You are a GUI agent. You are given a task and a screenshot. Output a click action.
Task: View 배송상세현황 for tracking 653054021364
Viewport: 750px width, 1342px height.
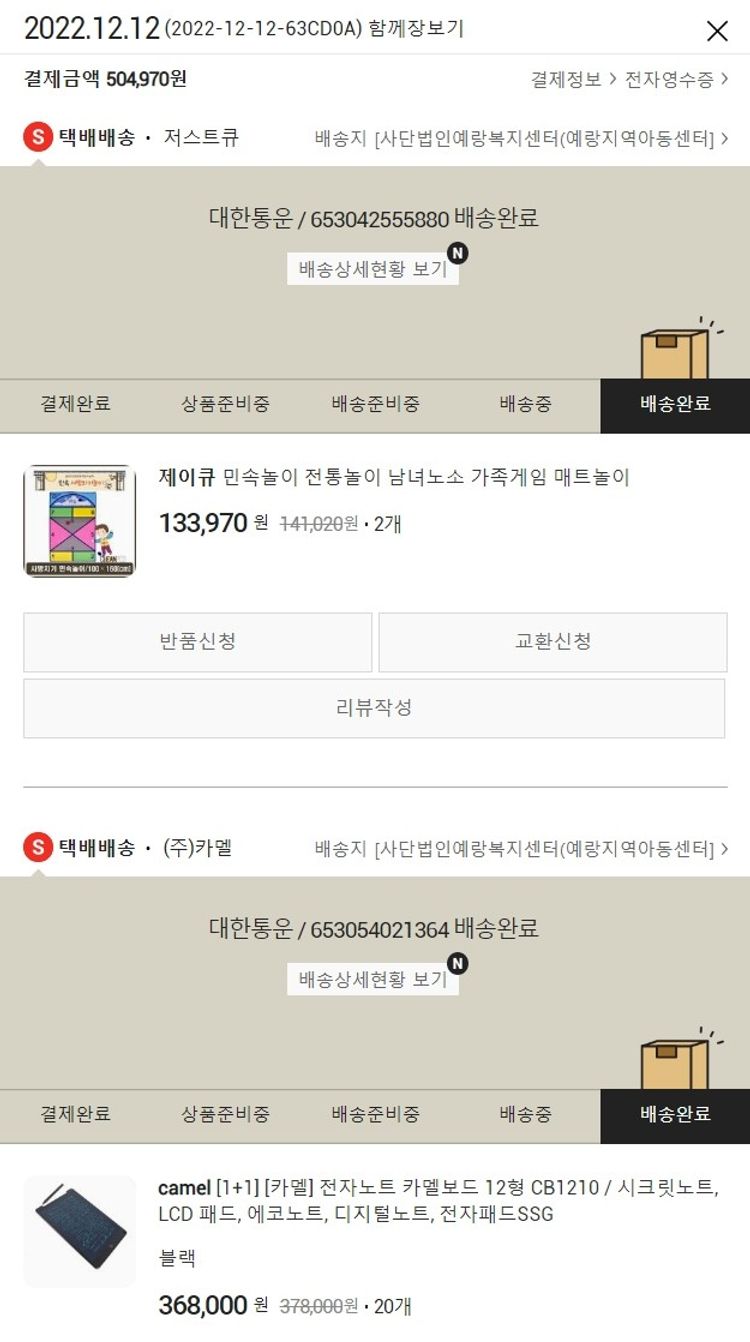(373, 979)
